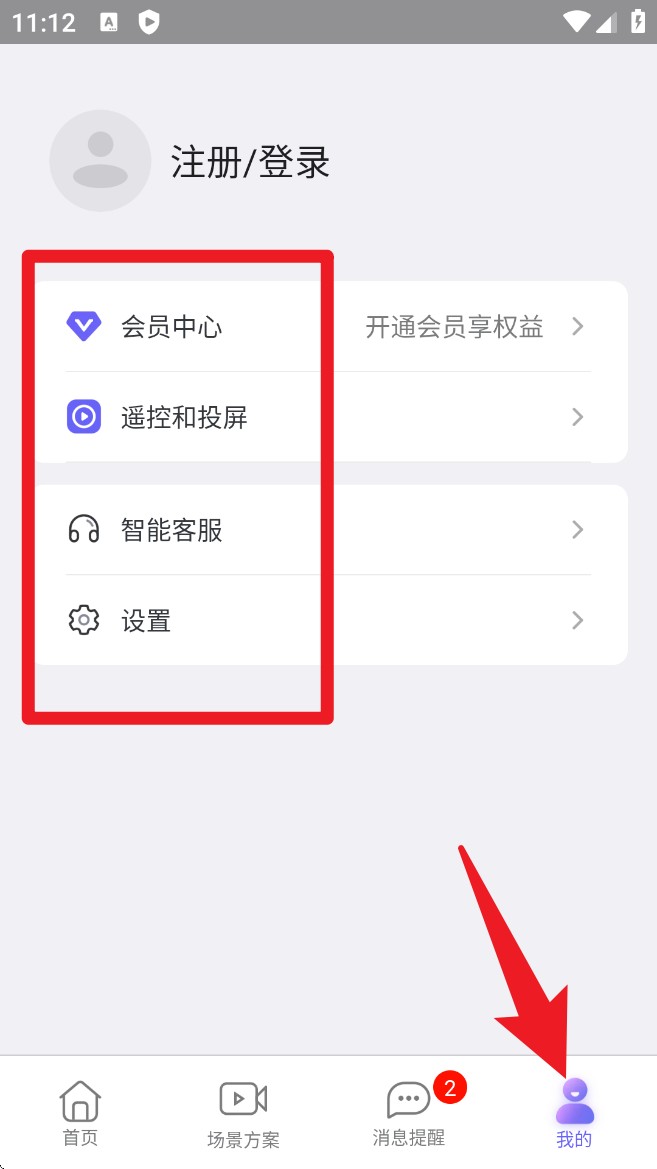Image resolution: width=657 pixels, height=1169 pixels.
Task: Switch to the 场景方案 tab
Action: coord(243,1114)
